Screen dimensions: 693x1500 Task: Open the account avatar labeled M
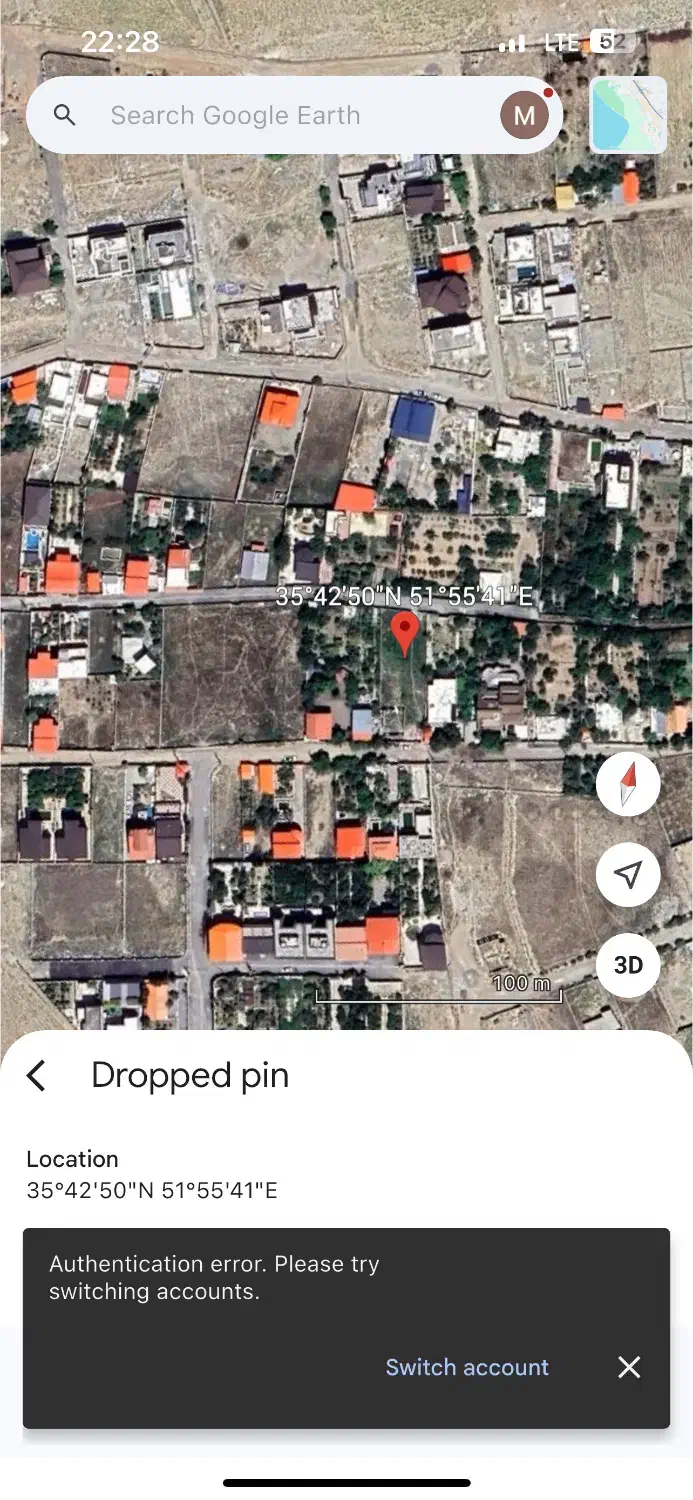[525, 116]
